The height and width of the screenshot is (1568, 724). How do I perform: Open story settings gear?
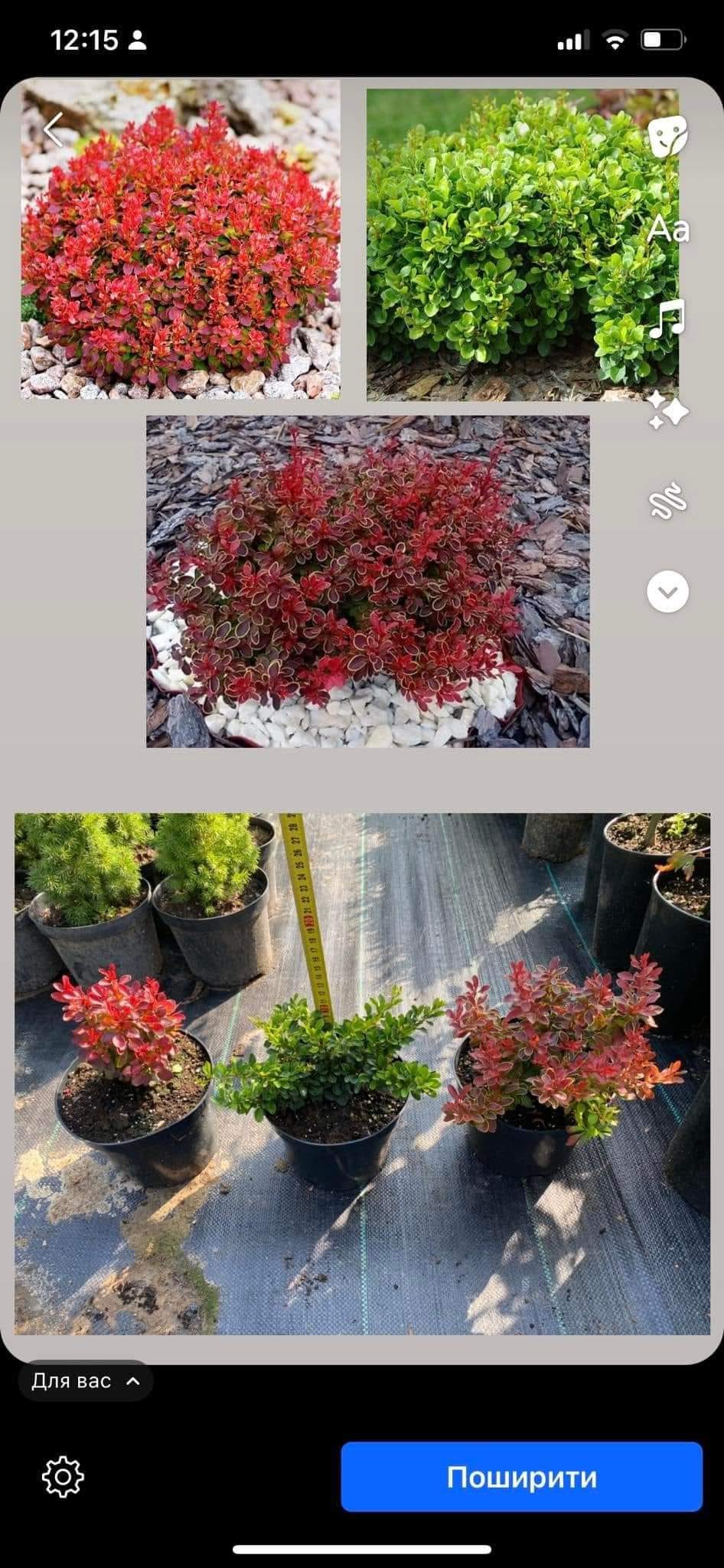click(64, 1477)
